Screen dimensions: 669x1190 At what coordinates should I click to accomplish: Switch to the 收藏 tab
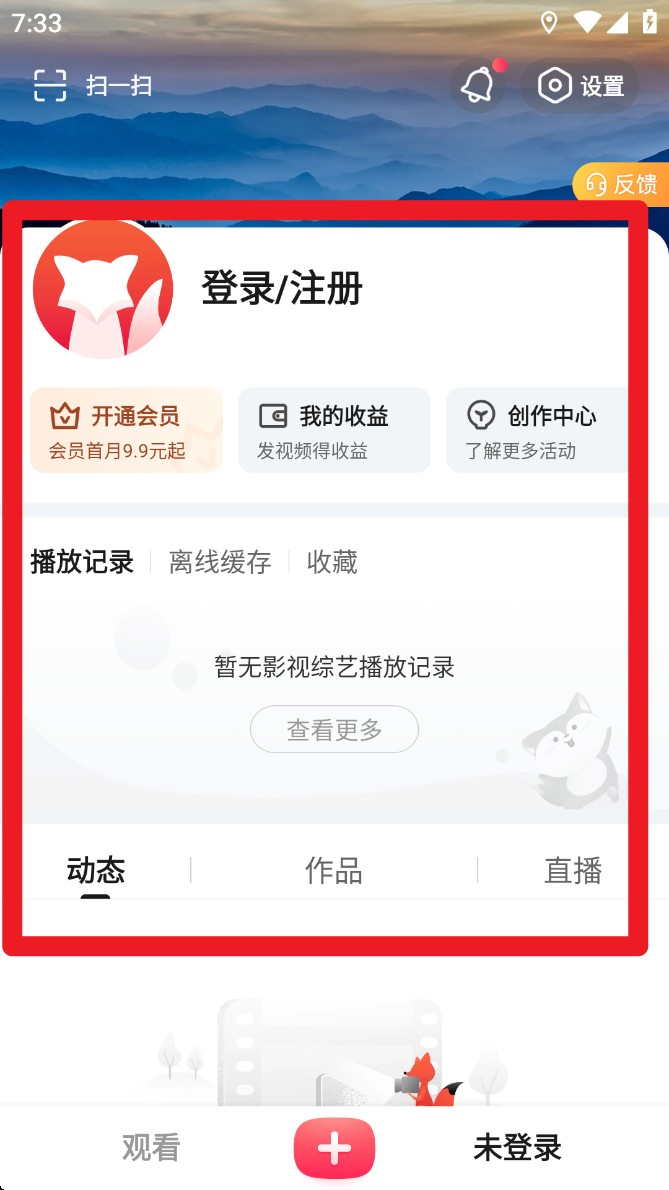coord(332,562)
